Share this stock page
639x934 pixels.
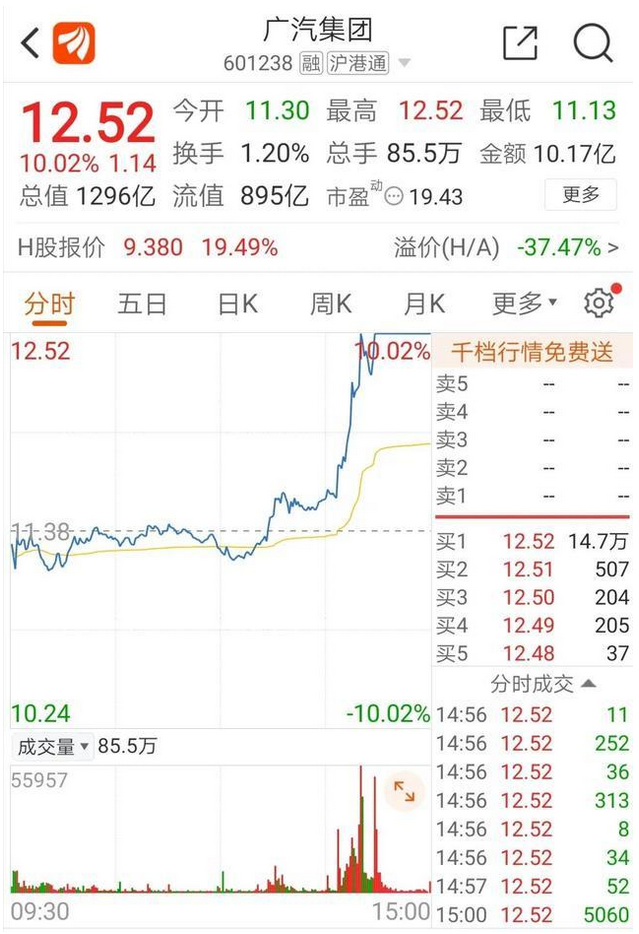click(520, 43)
